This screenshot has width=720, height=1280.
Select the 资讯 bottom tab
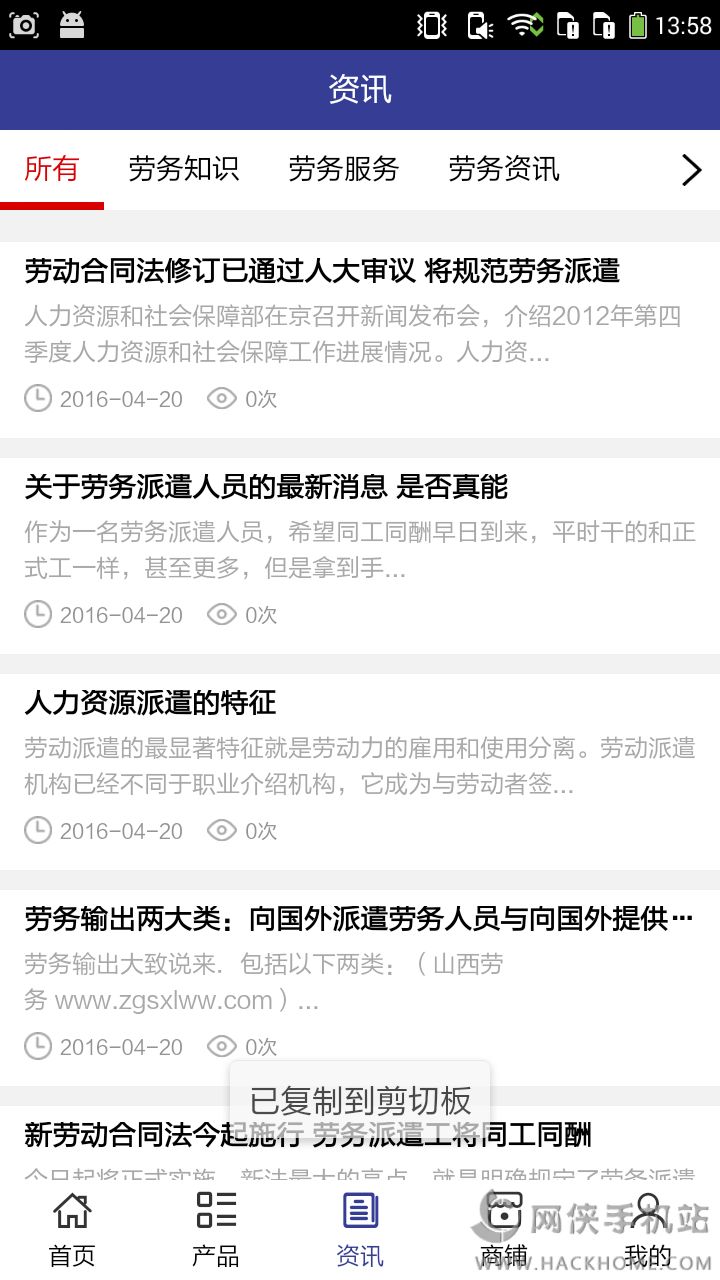360,1228
